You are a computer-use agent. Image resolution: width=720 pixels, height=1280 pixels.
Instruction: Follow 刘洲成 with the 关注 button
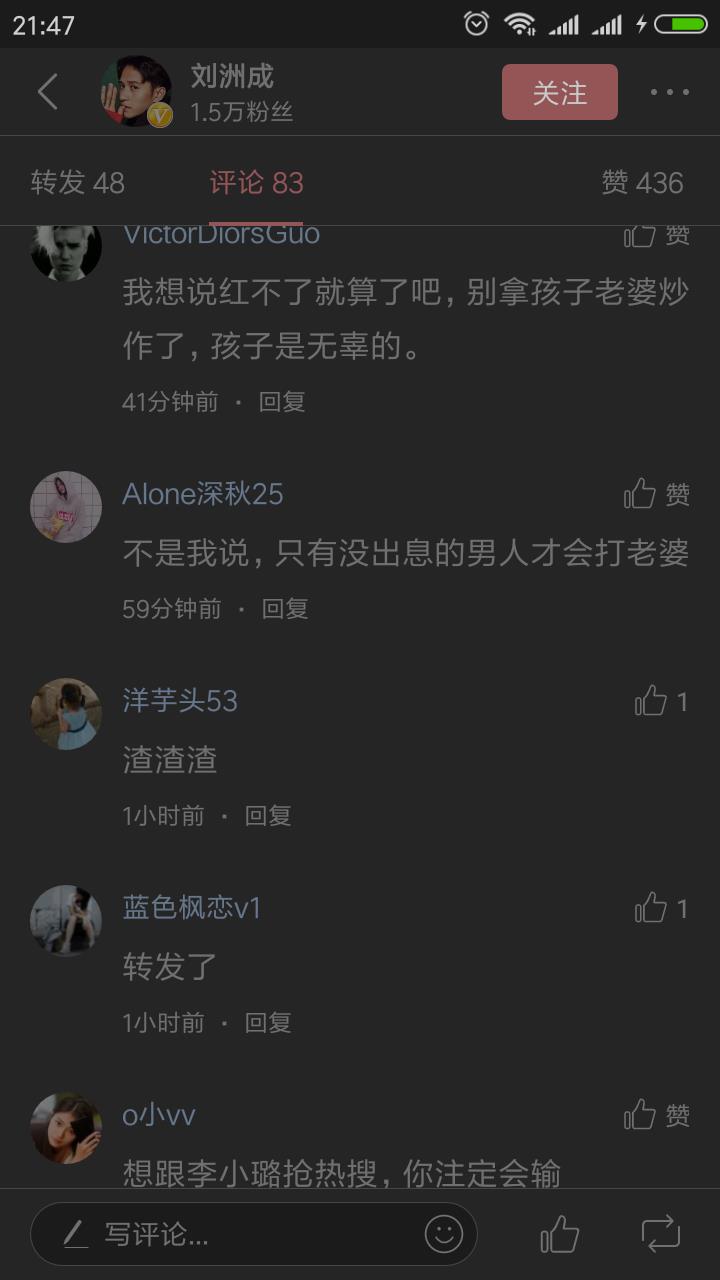point(559,92)
